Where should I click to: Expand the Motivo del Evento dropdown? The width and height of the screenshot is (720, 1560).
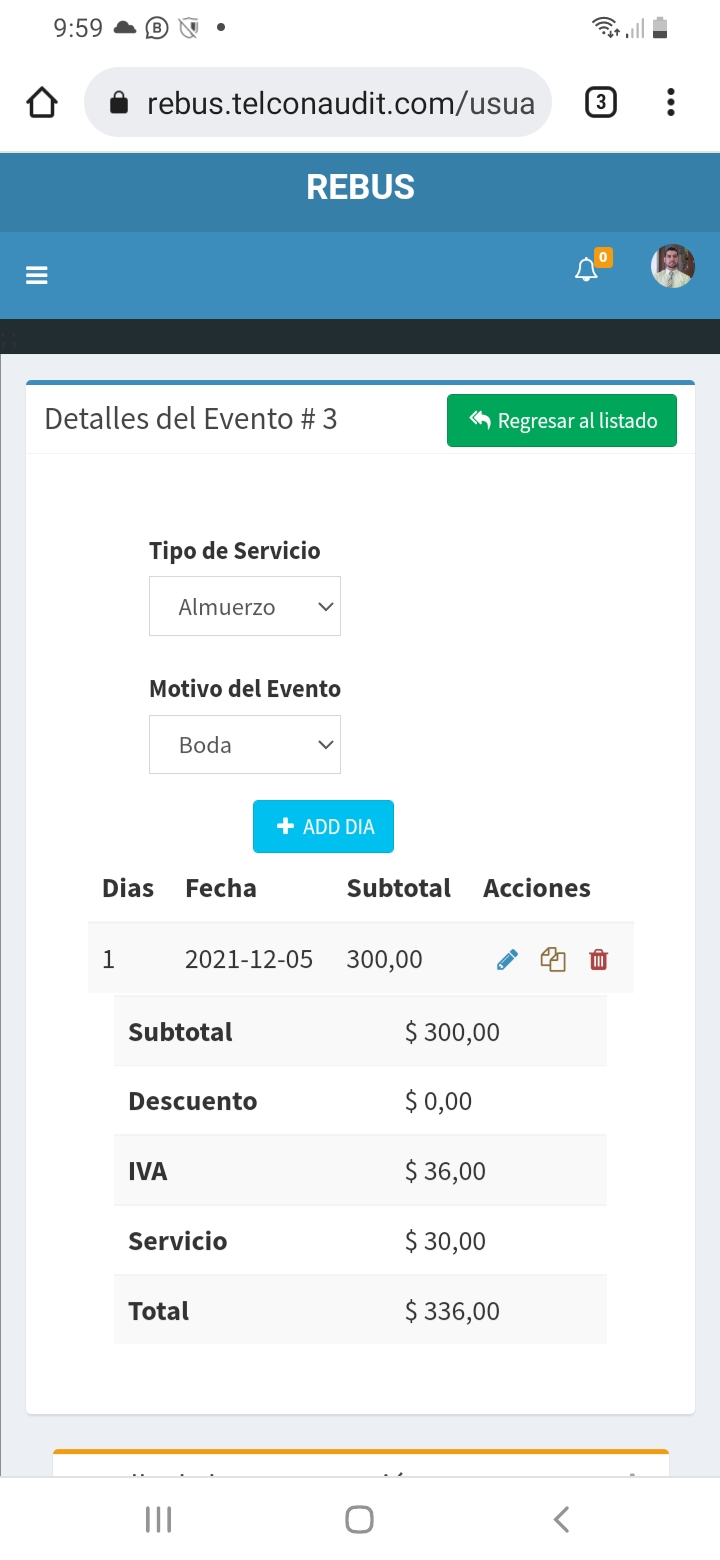[245, 744]
